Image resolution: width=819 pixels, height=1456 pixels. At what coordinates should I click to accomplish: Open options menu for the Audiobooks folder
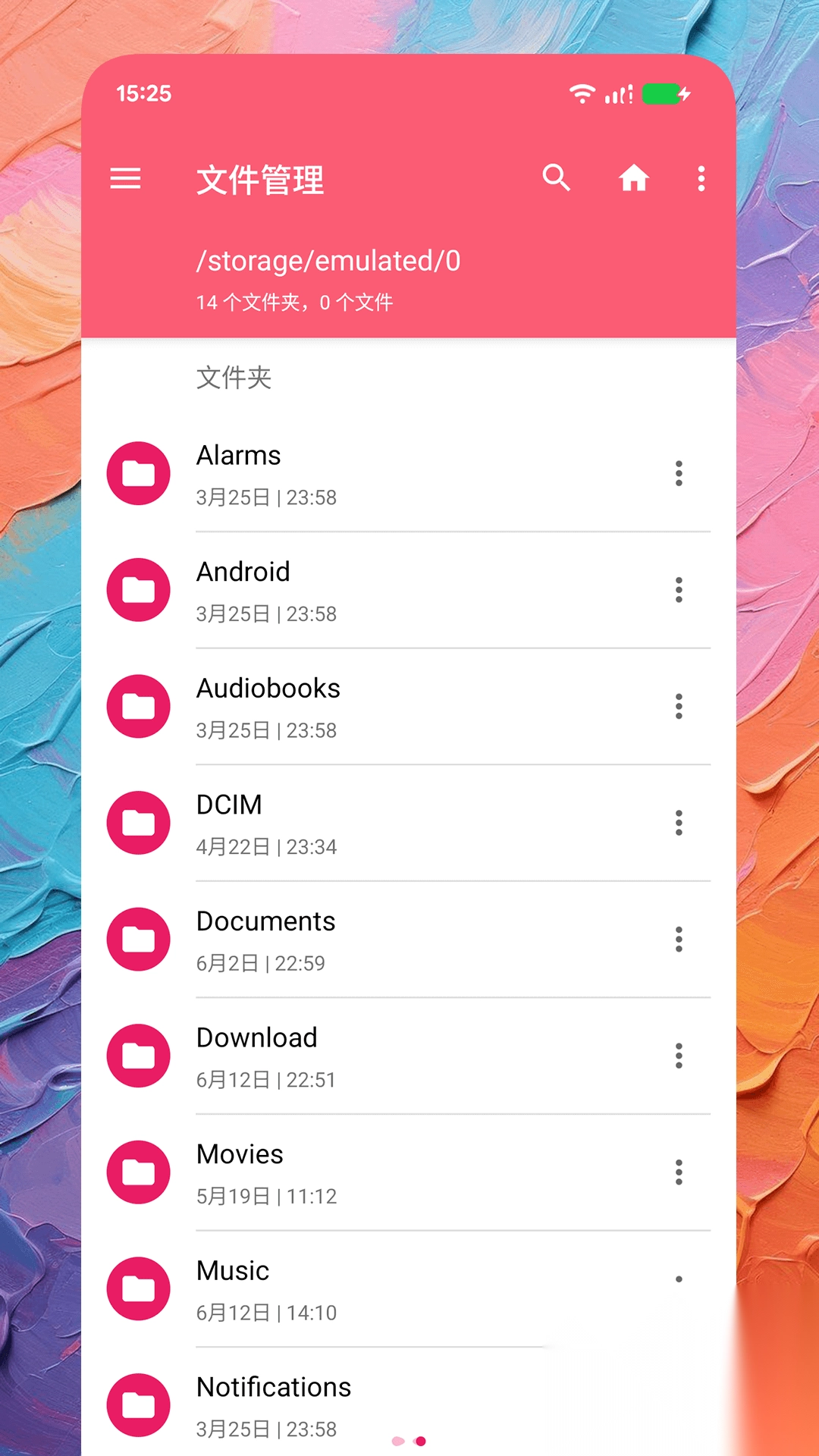click(679, 707)
